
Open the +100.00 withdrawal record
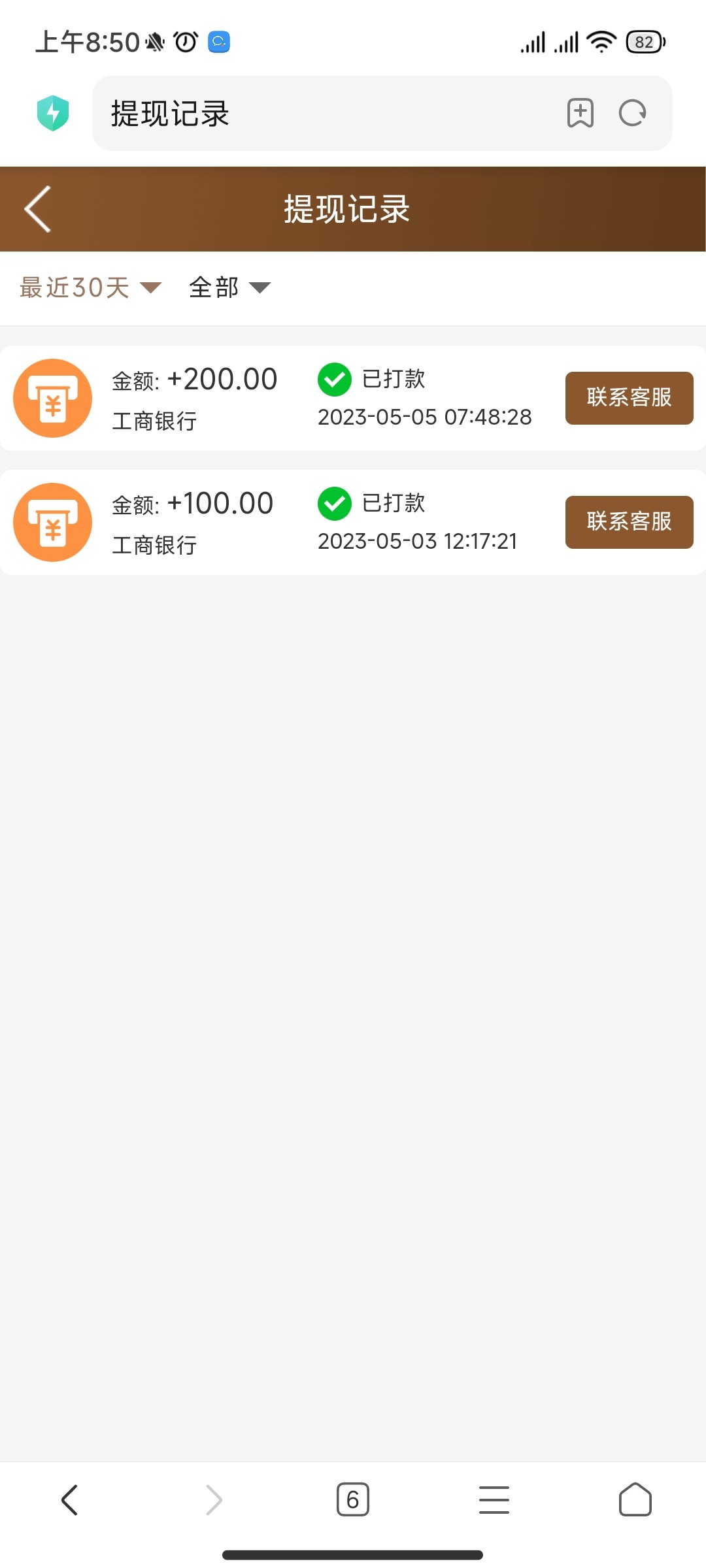(281, 522)
